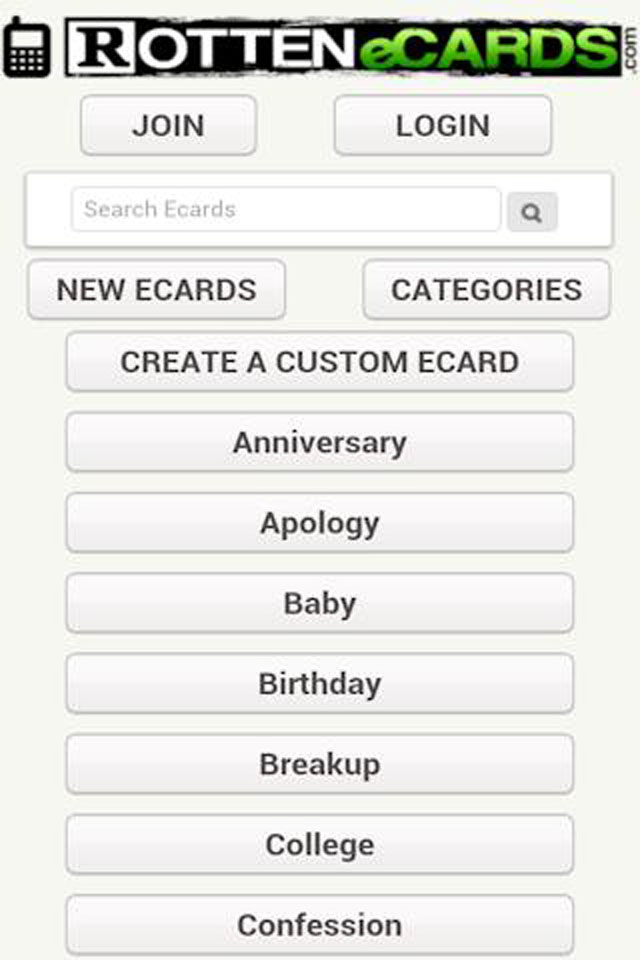This screenshot has height=960, width=640.
Task: View Baby ecards
Action: coord(320,603)
